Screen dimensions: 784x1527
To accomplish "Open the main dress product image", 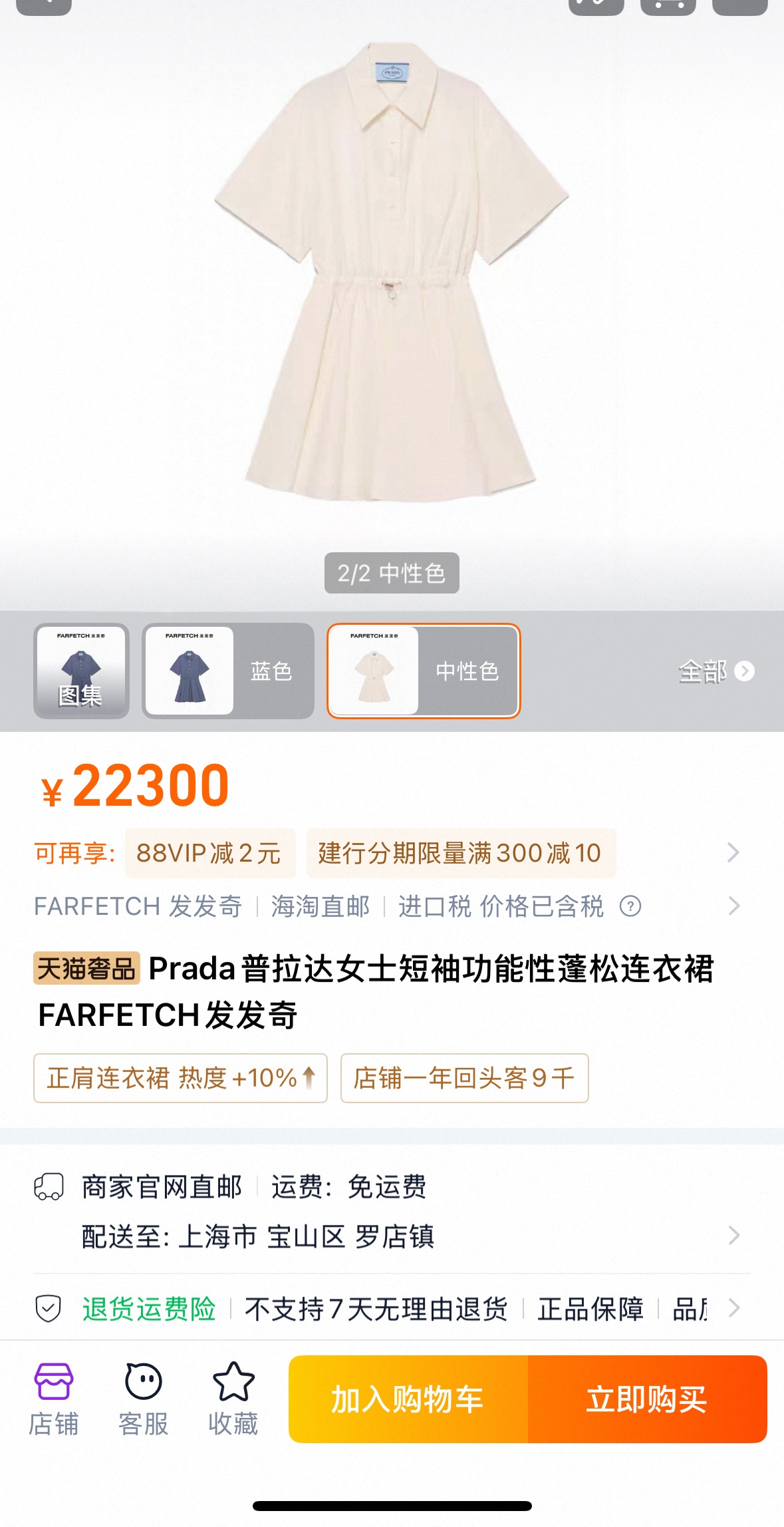I will click(392, 273).
